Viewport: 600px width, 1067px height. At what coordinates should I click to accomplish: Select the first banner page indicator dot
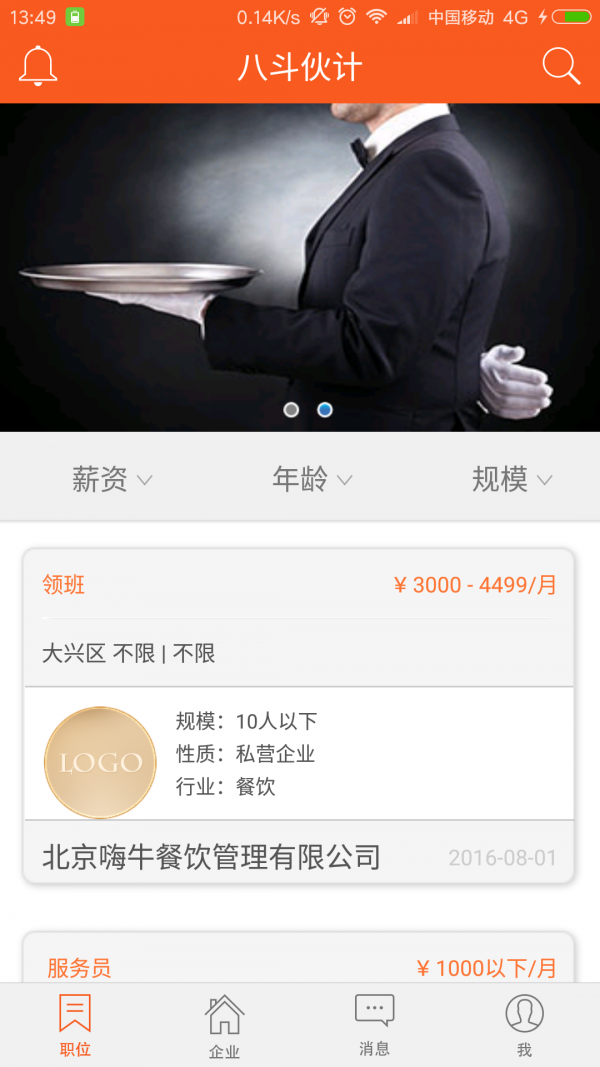291,410
